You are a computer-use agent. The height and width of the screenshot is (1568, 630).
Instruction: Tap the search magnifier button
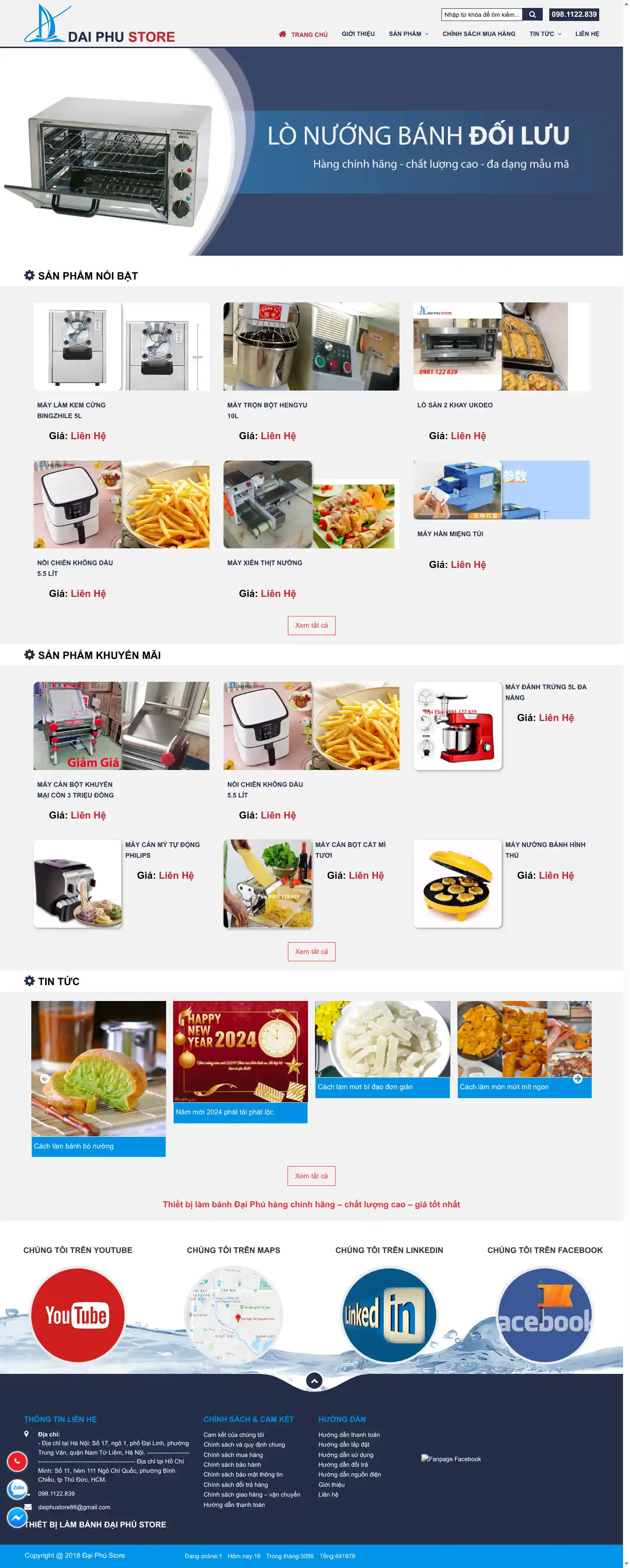point(532,14)
